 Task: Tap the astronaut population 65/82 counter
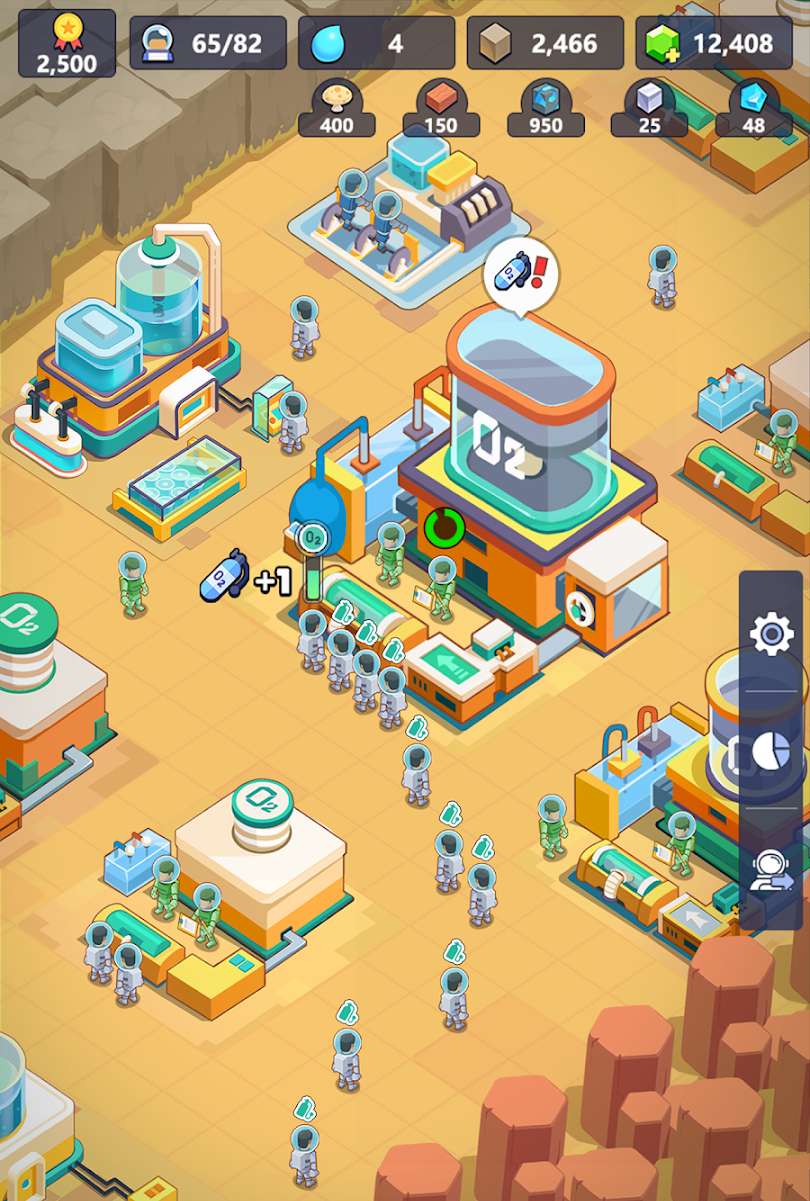click(x=207, y=44)
